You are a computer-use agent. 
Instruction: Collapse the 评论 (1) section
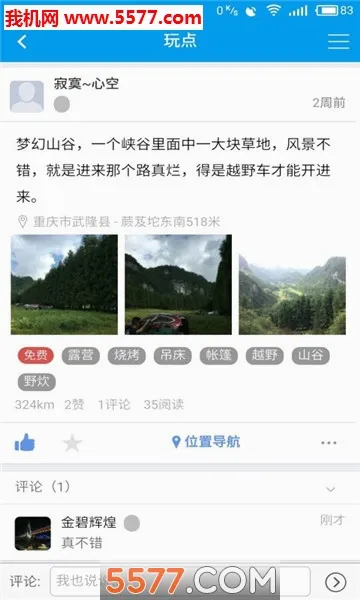pos(331,489)
